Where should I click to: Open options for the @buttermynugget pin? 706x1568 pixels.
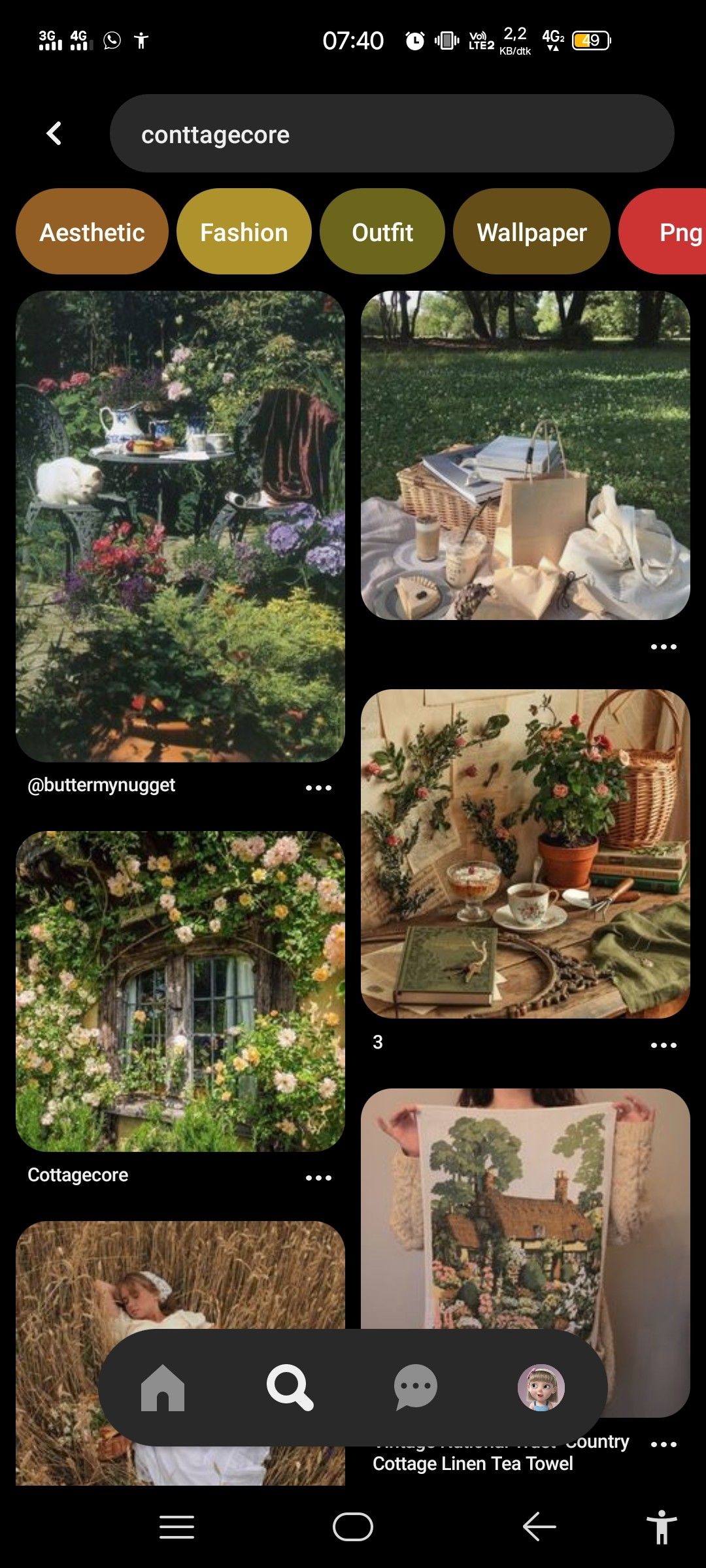[x=318, y=788]
